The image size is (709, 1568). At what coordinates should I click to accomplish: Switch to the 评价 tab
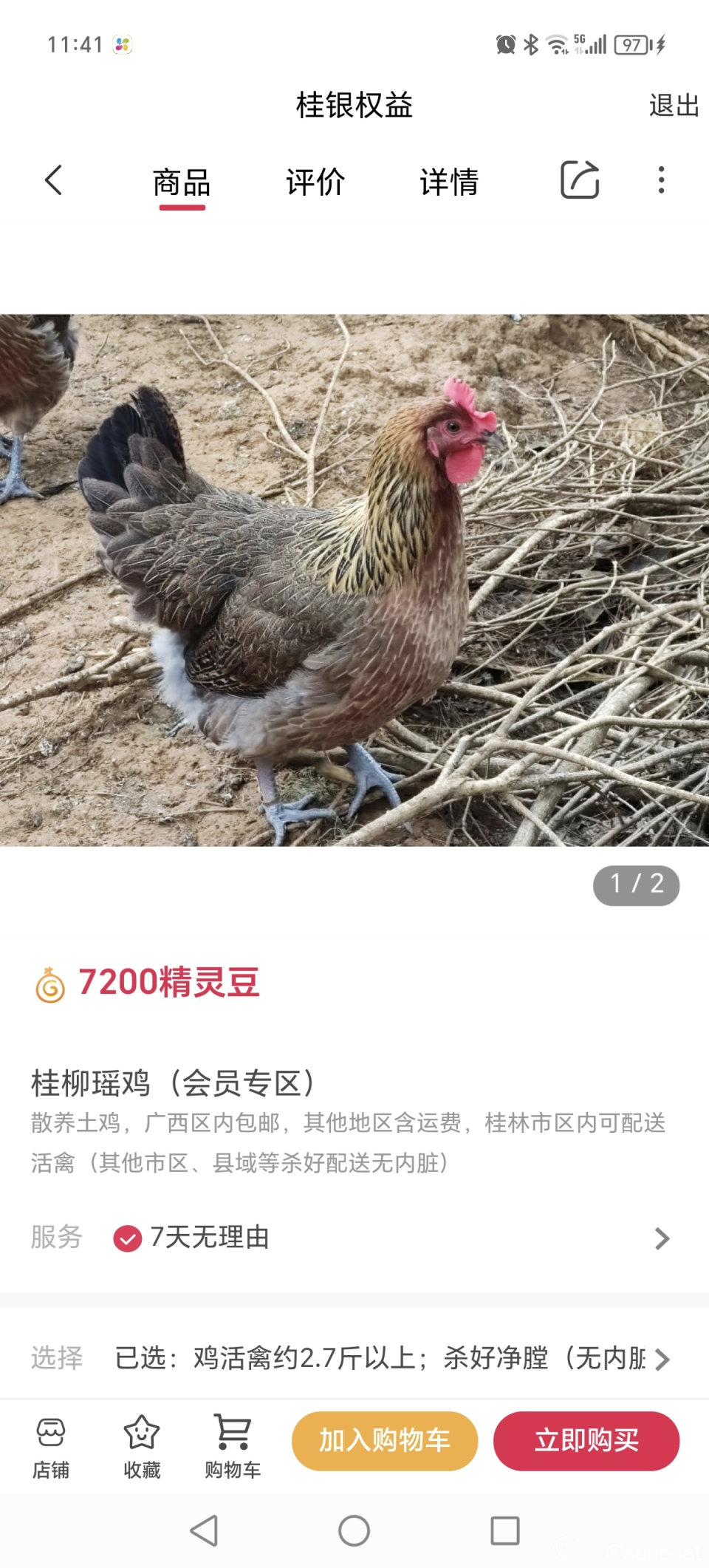click(315, 182)
